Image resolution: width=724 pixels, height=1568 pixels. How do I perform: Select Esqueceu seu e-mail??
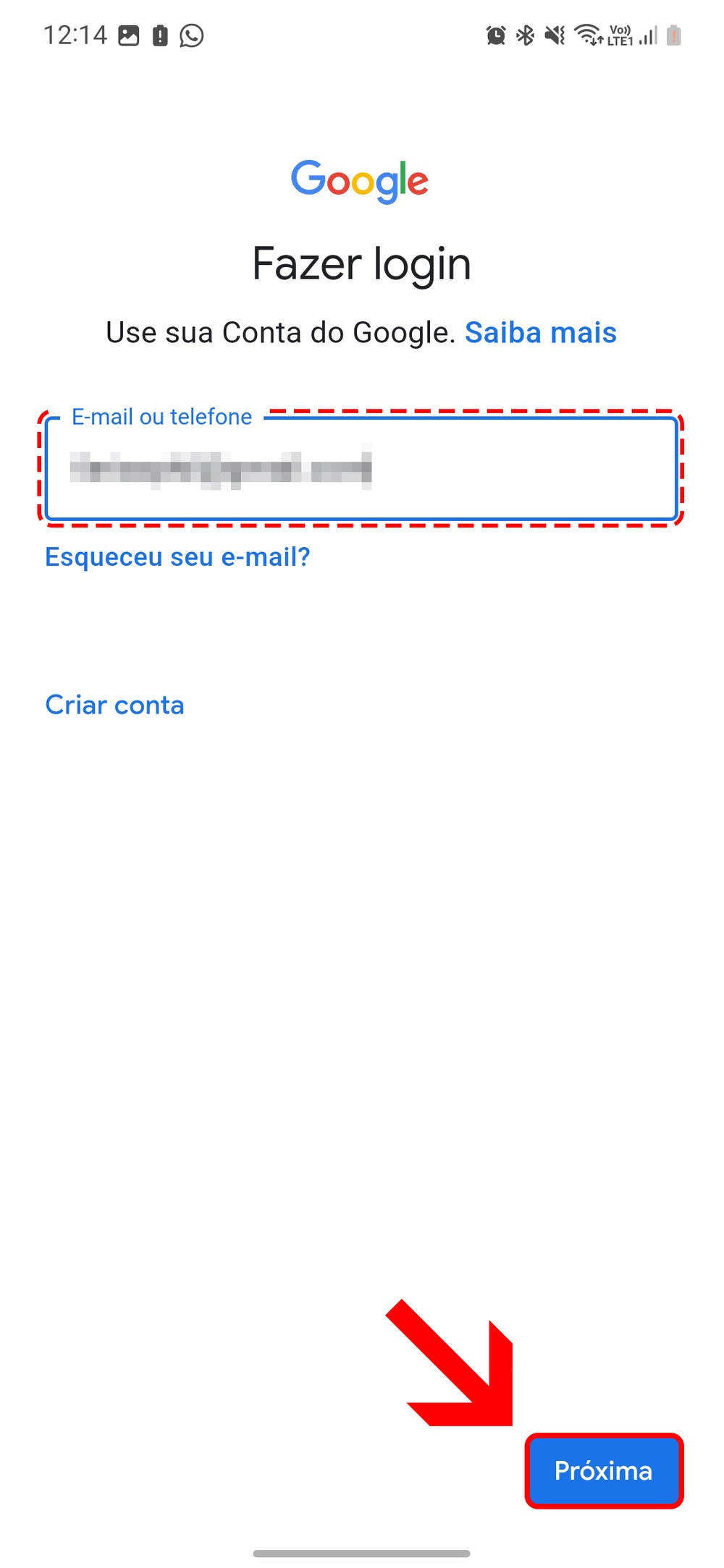177,557
